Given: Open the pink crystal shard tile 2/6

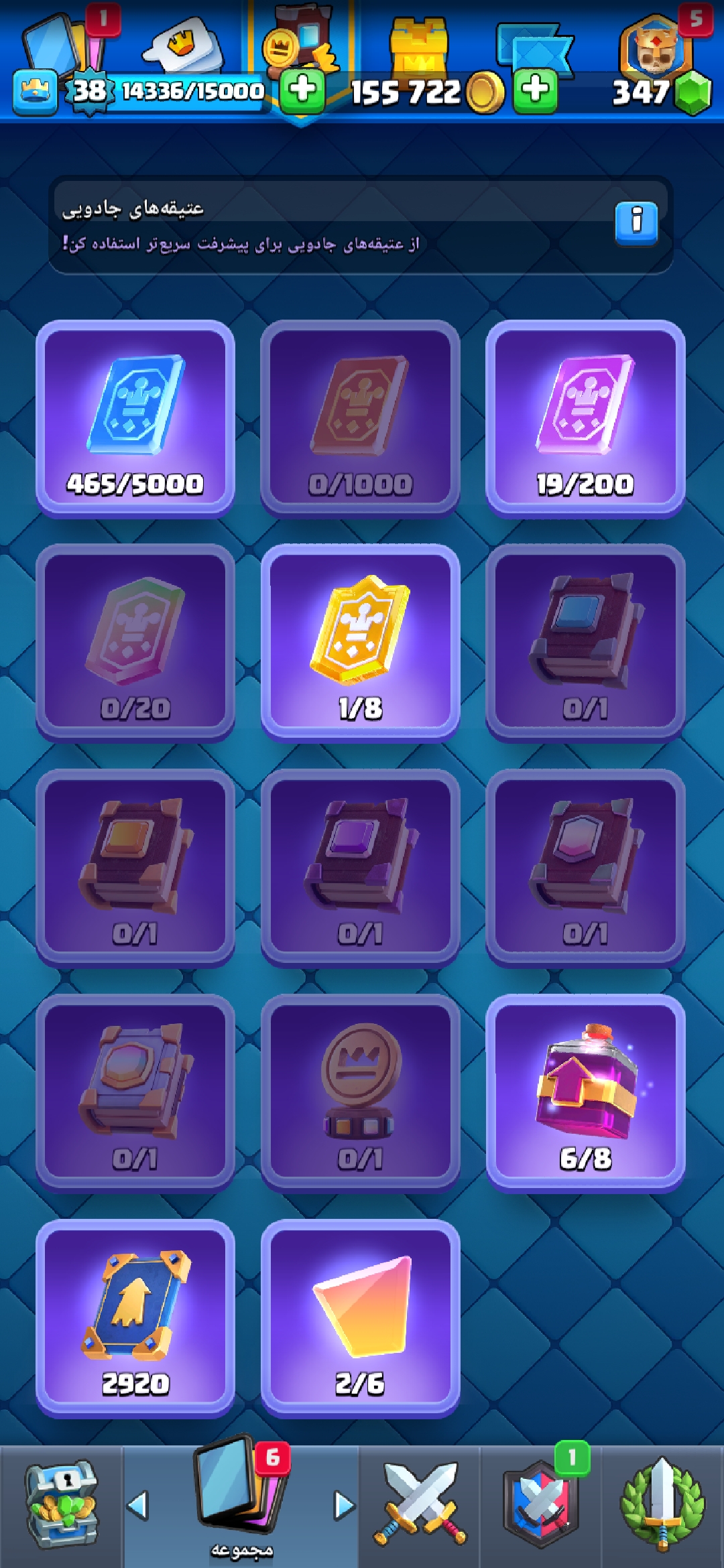Looking at the screenshot, I should coord(361,1318).
